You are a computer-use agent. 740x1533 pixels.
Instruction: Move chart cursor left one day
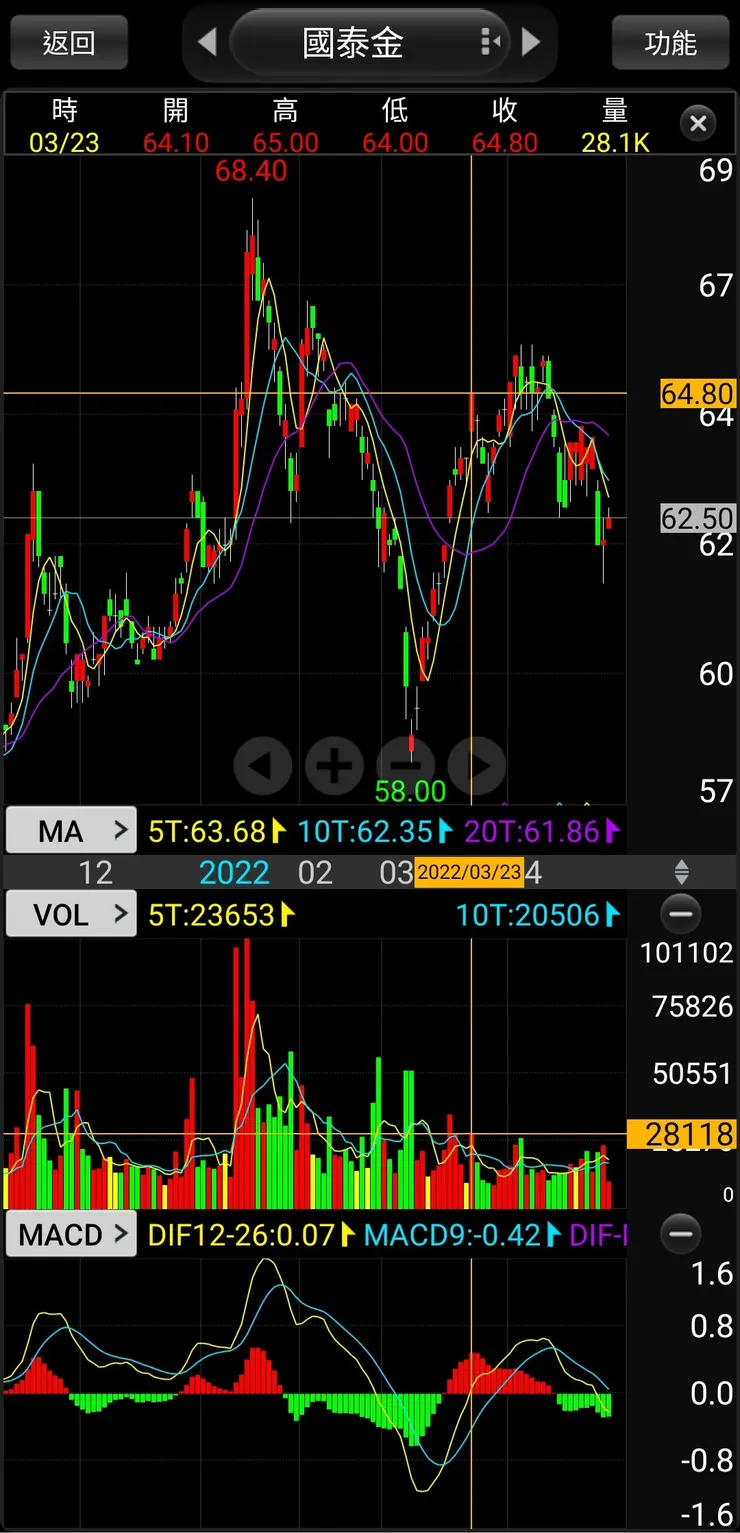(x=262, y=766)
